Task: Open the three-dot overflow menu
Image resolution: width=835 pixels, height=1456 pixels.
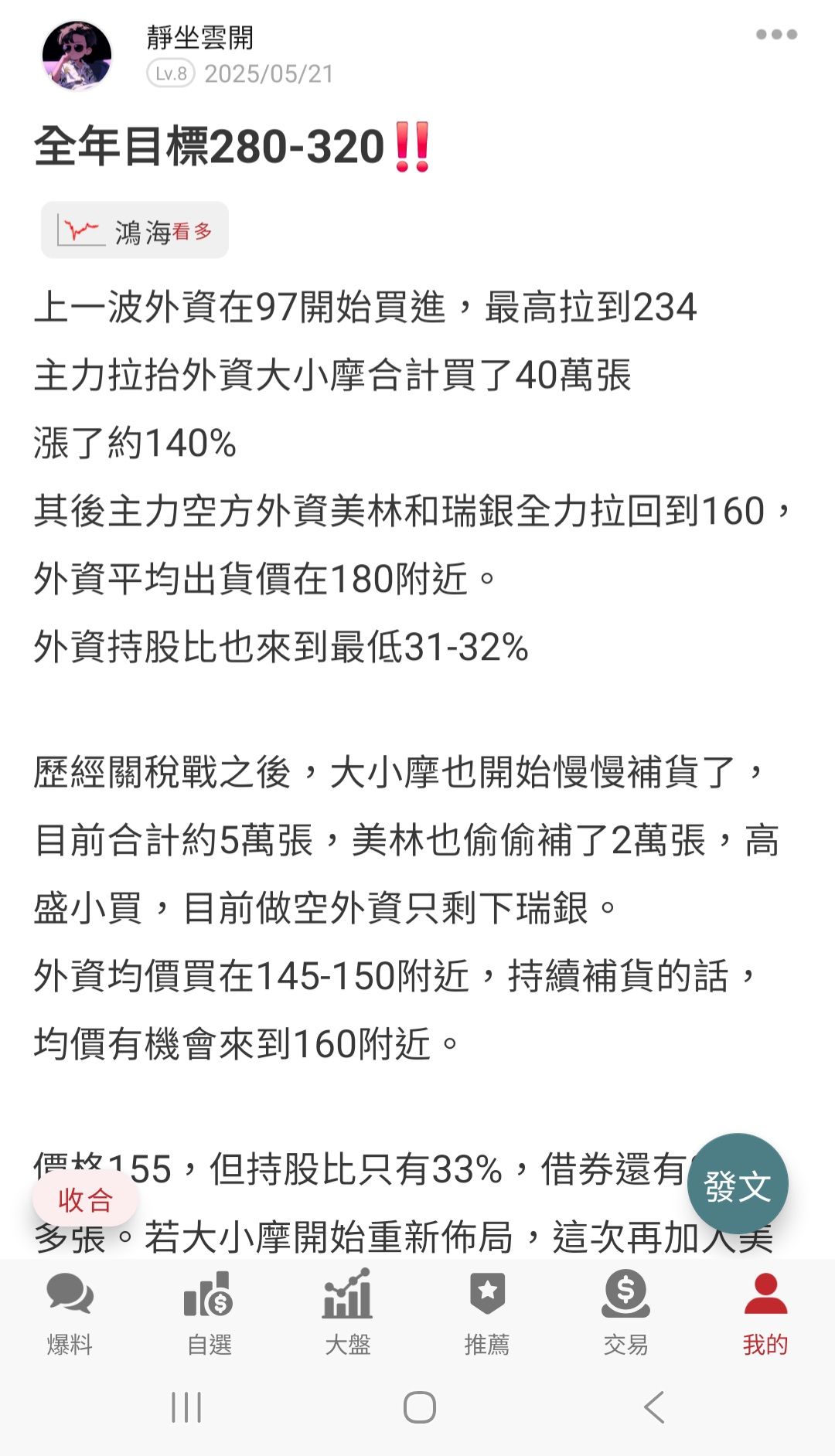Action: click(x=776, y=34)
